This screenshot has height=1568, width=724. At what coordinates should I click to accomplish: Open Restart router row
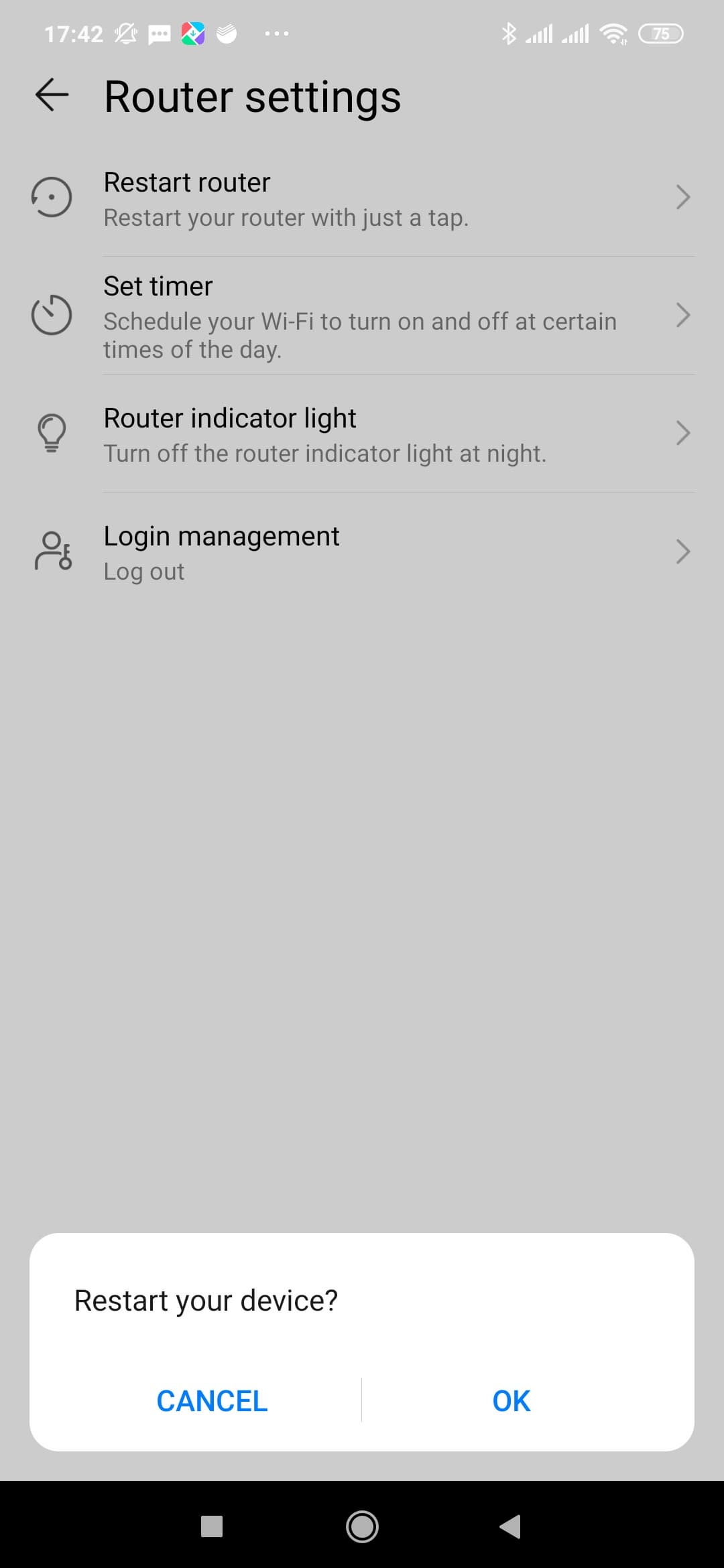click(362, 198)
